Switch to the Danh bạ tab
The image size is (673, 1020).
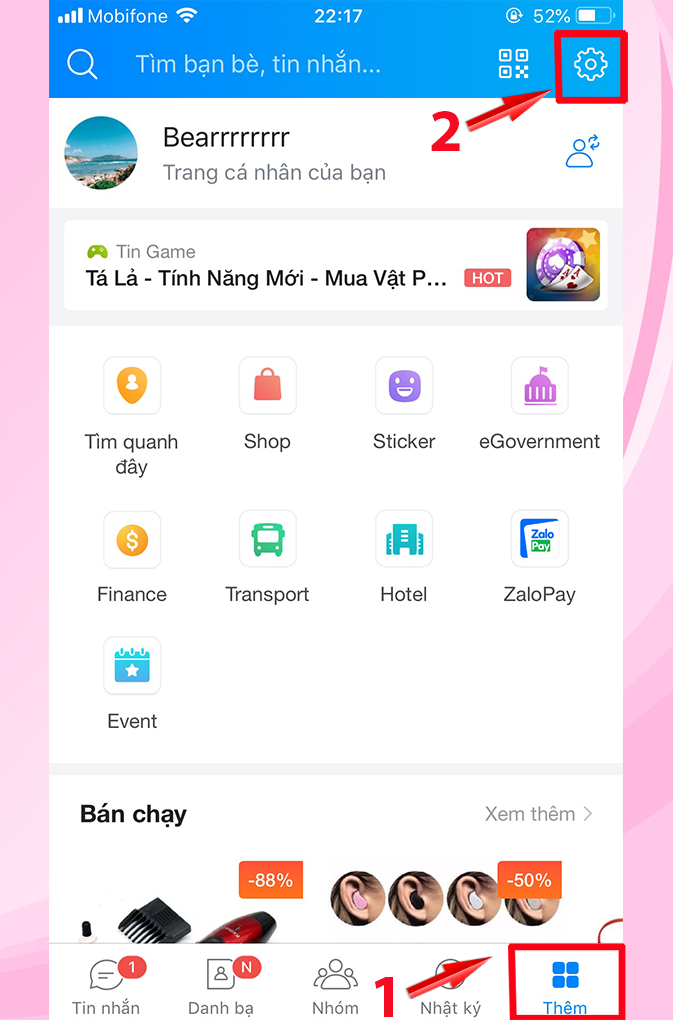point(220,985)
